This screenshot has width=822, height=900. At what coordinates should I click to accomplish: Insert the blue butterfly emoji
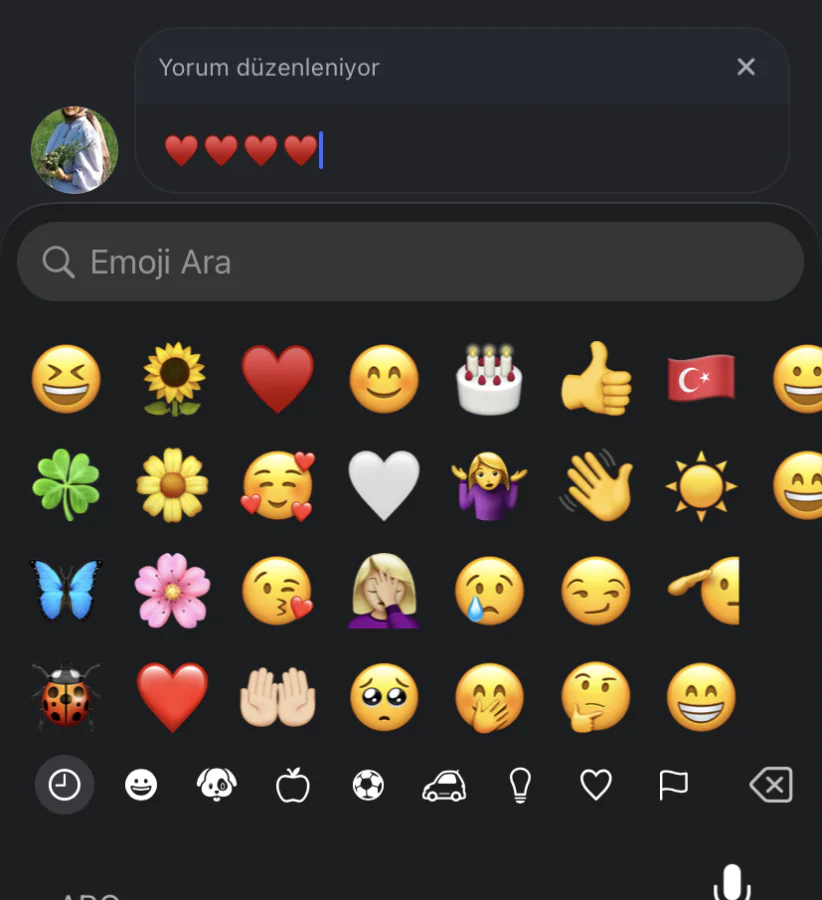tap(67, 590)
